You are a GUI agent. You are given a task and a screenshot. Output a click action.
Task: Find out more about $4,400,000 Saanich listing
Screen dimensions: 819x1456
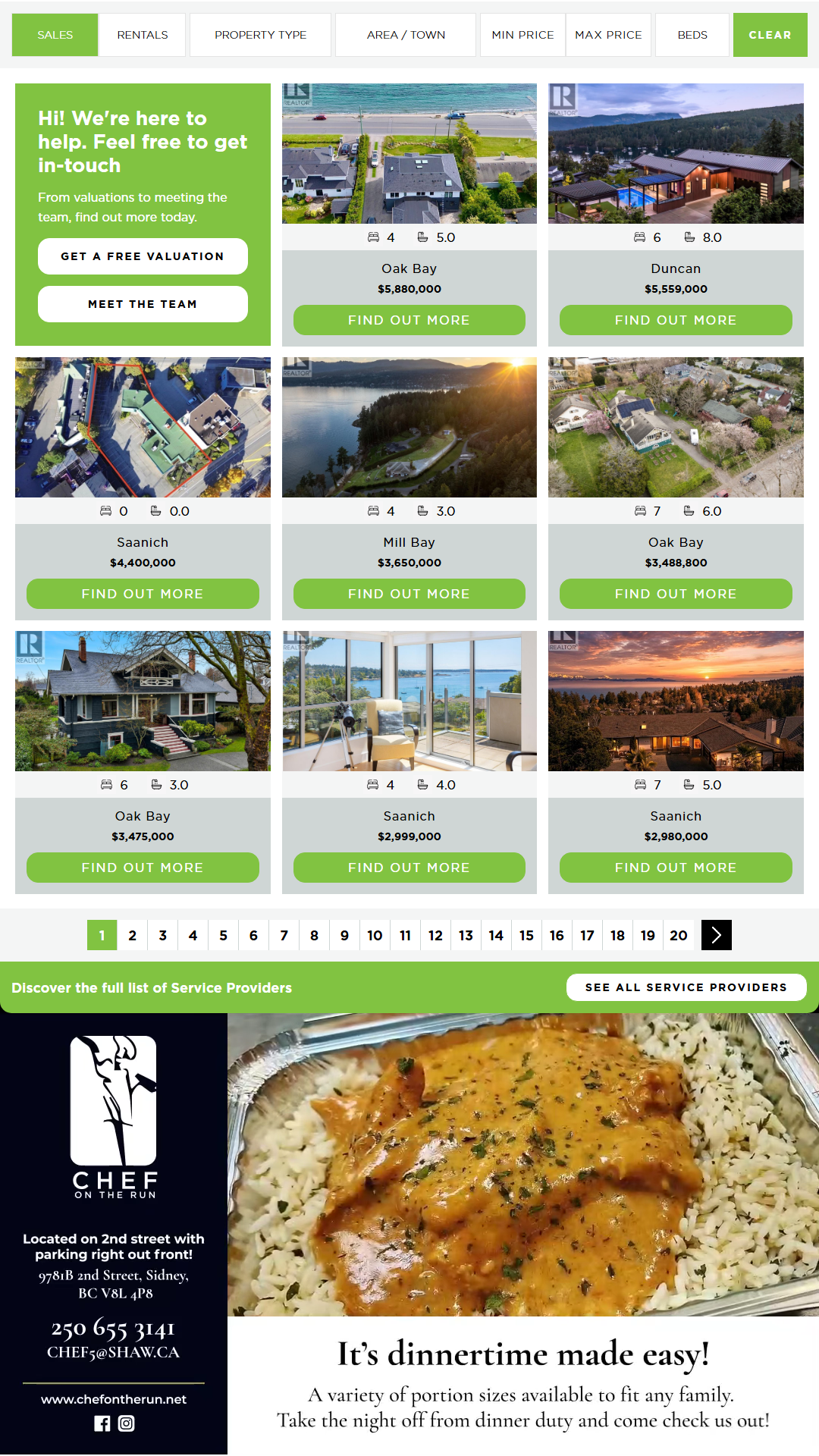[143, 594]
